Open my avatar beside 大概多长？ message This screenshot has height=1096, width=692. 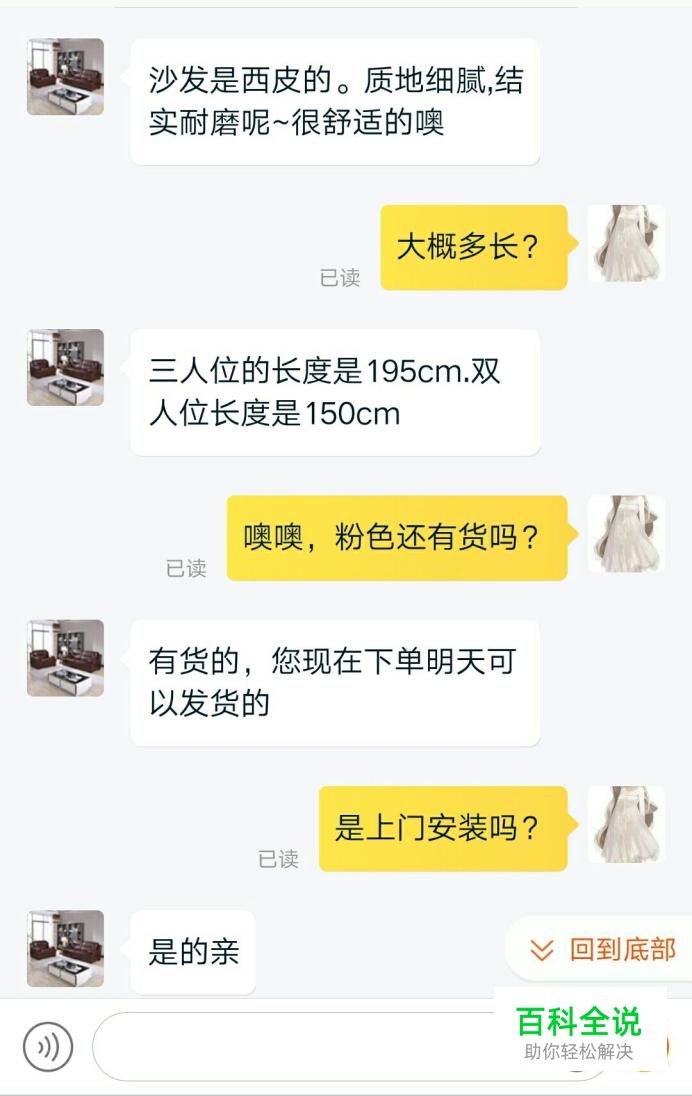pyautogui.click(x=625, y=243)
